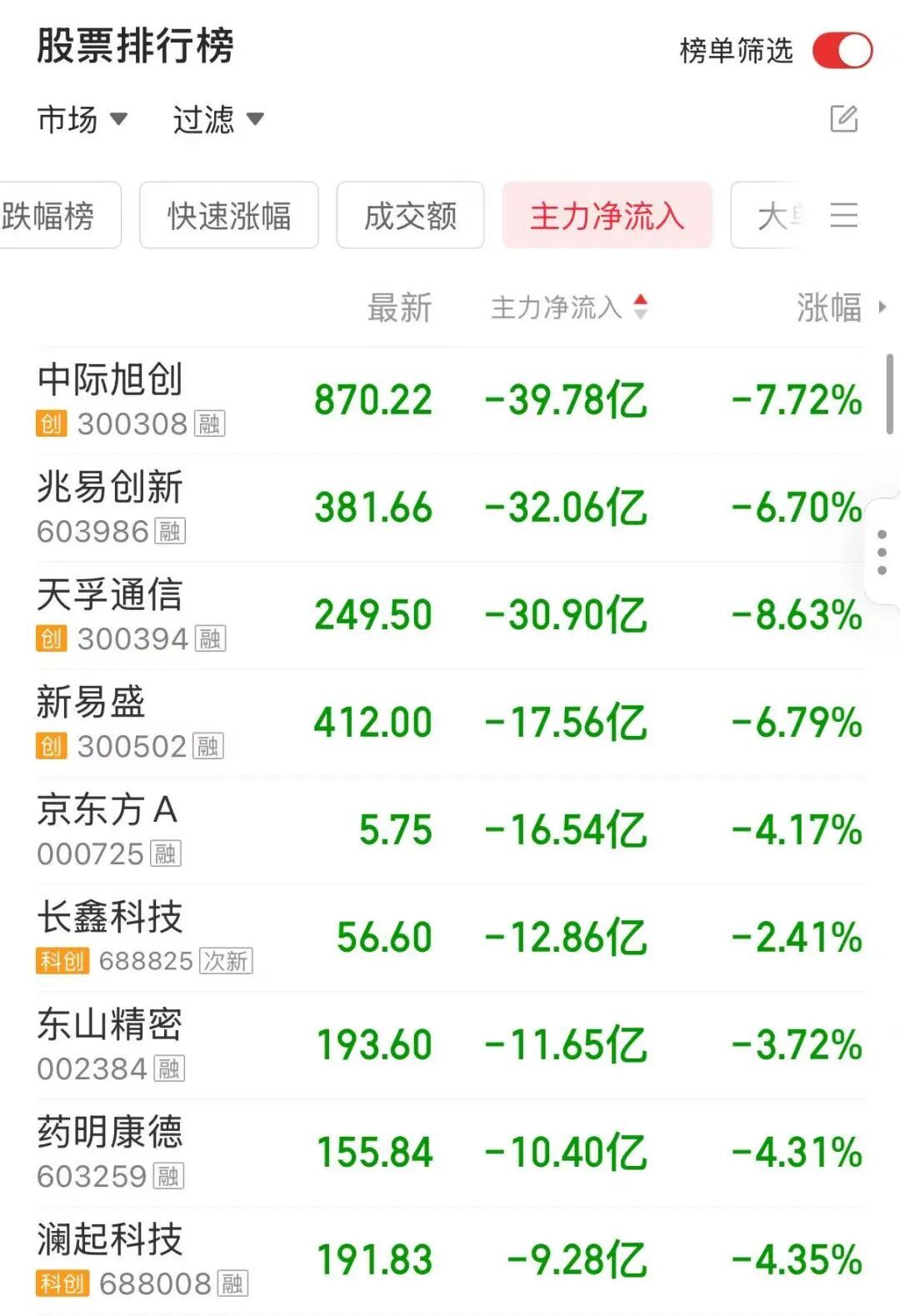Expand the 过滤 dropdown
Screen dimensions: 900x1316
pos(218,120)
